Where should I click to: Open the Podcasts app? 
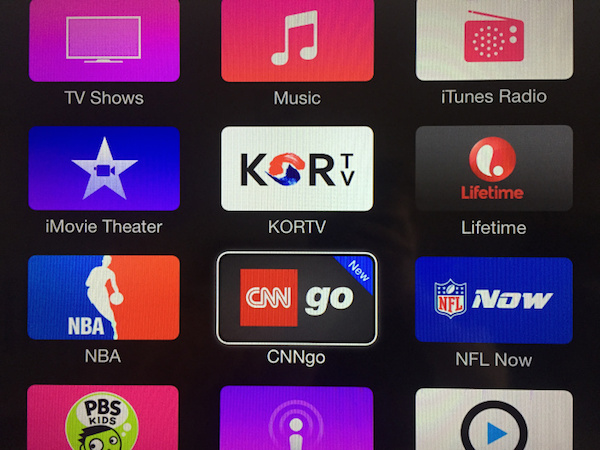[x=297, y=420]
